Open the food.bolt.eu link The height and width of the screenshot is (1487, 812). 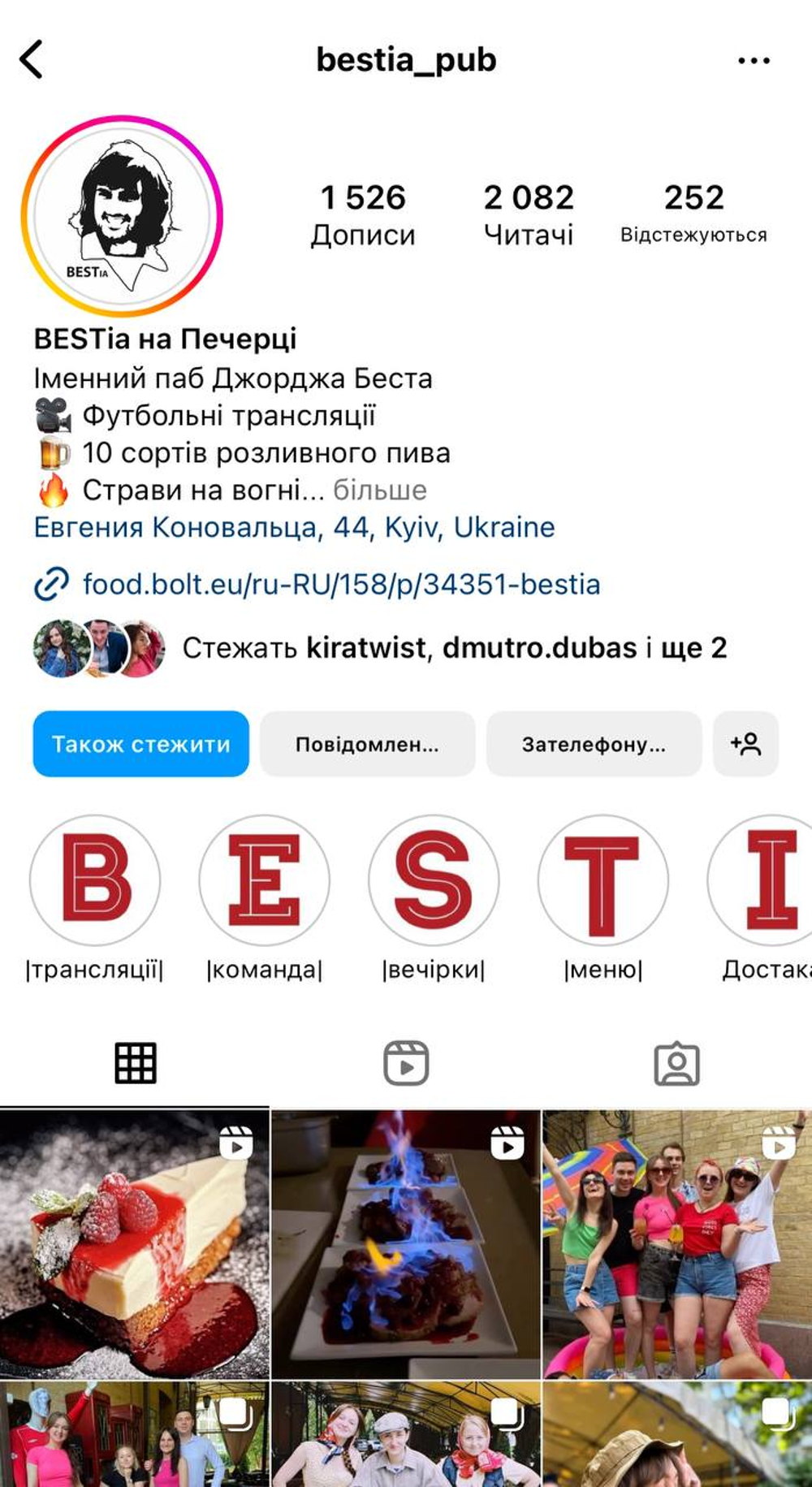(341, 585)
